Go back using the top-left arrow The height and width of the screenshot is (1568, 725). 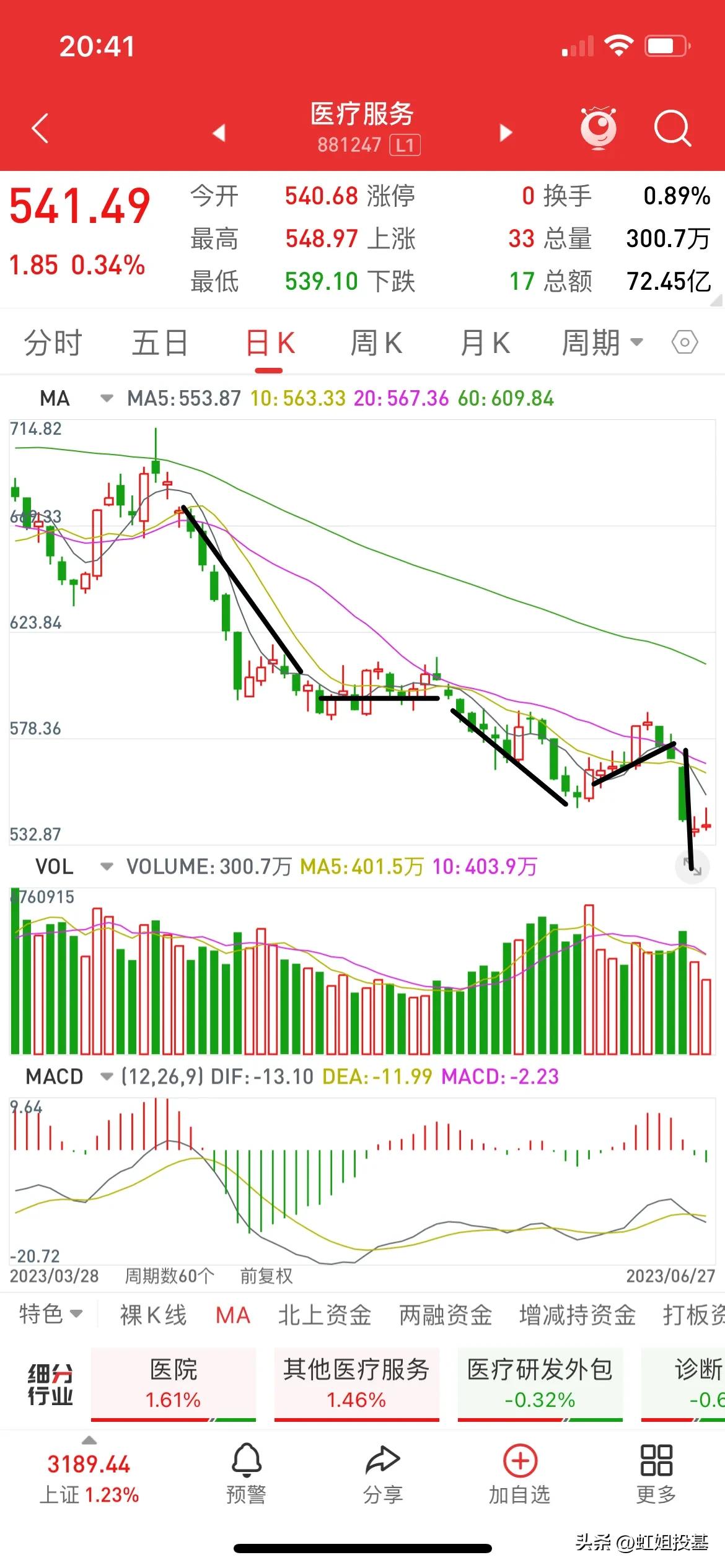[41, 128]
